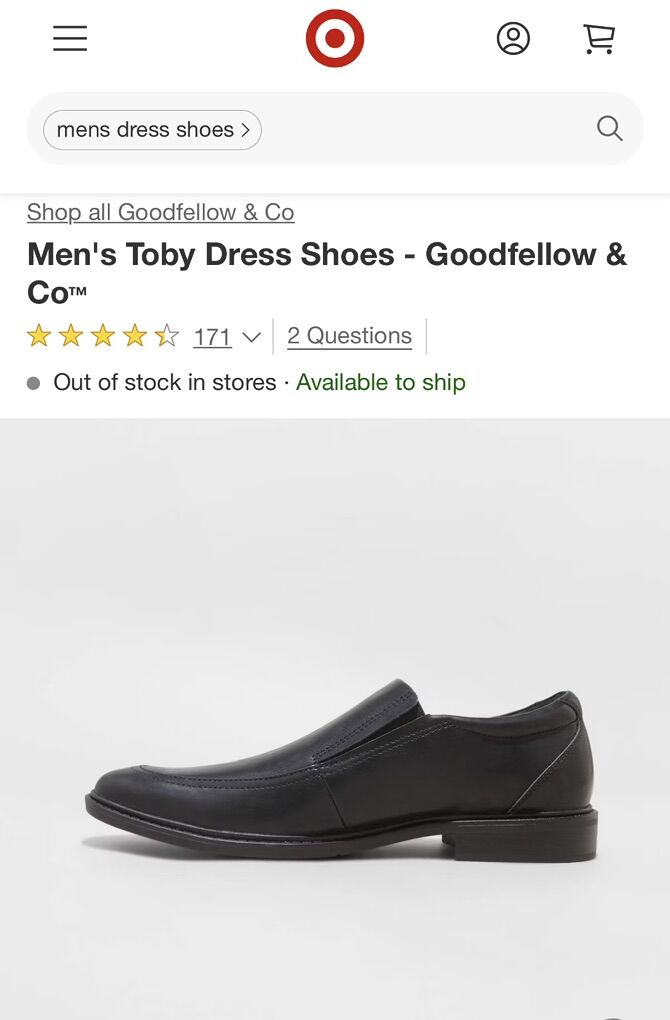Tap the 'mens dress shoes' search chip
The height and width of the screenshot is (1020, 670).
tap(152, 130)
